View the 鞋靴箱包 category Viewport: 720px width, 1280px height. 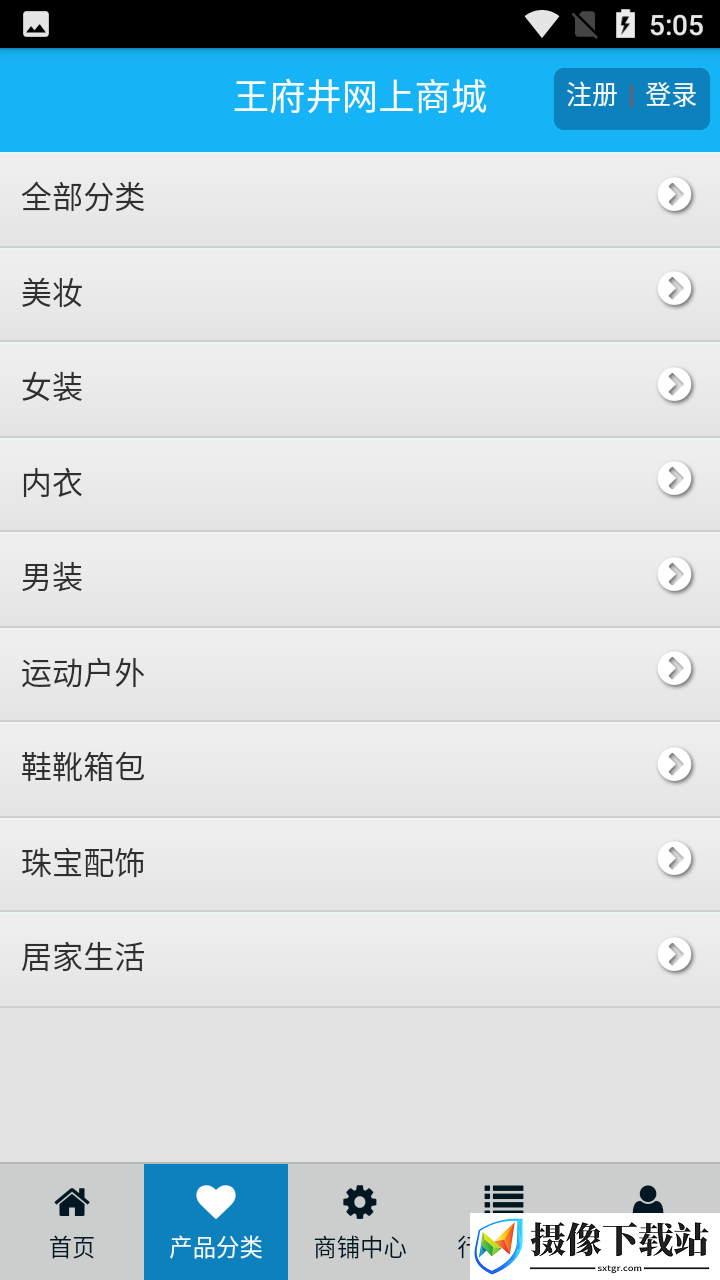pyautogui.click(x=360, y=769)
